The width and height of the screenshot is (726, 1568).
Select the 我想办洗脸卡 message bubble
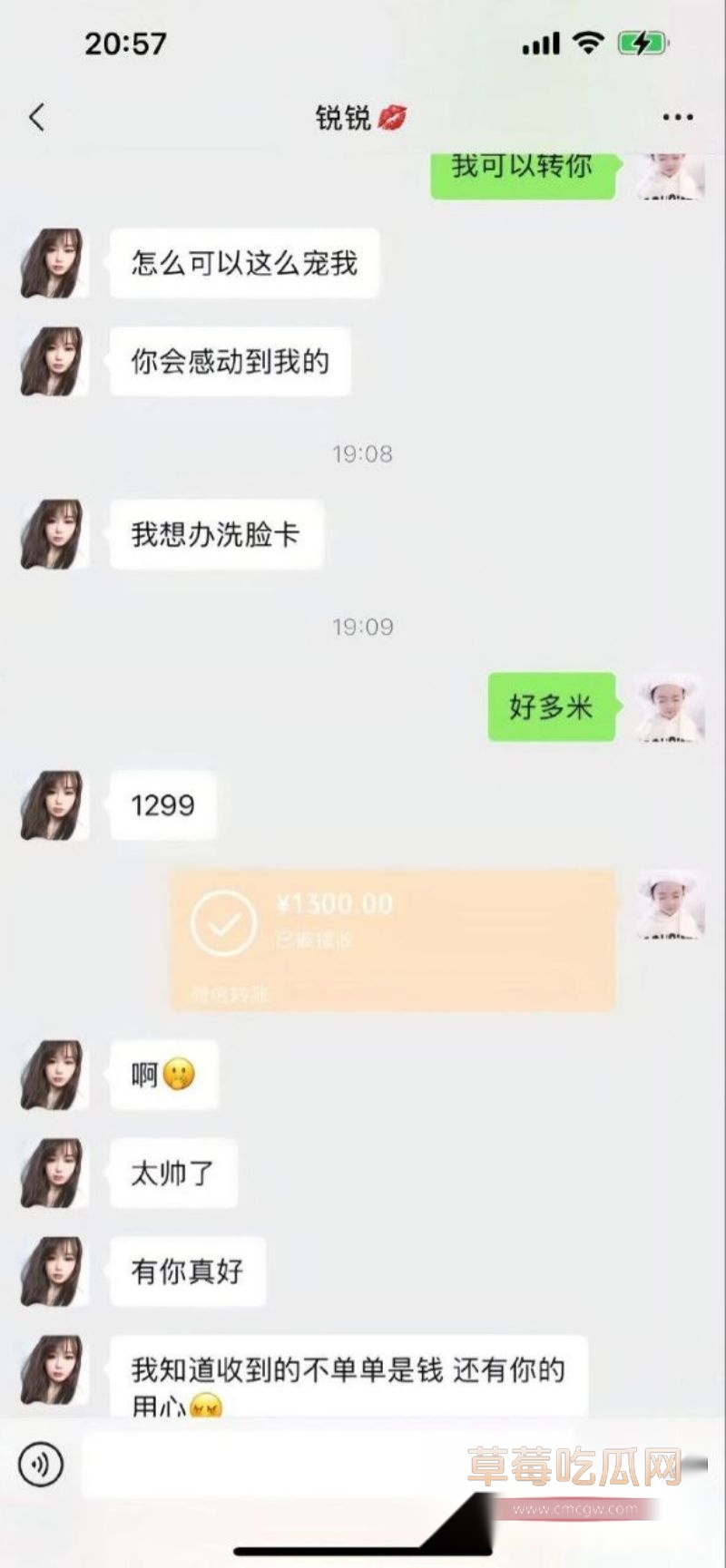213,533
